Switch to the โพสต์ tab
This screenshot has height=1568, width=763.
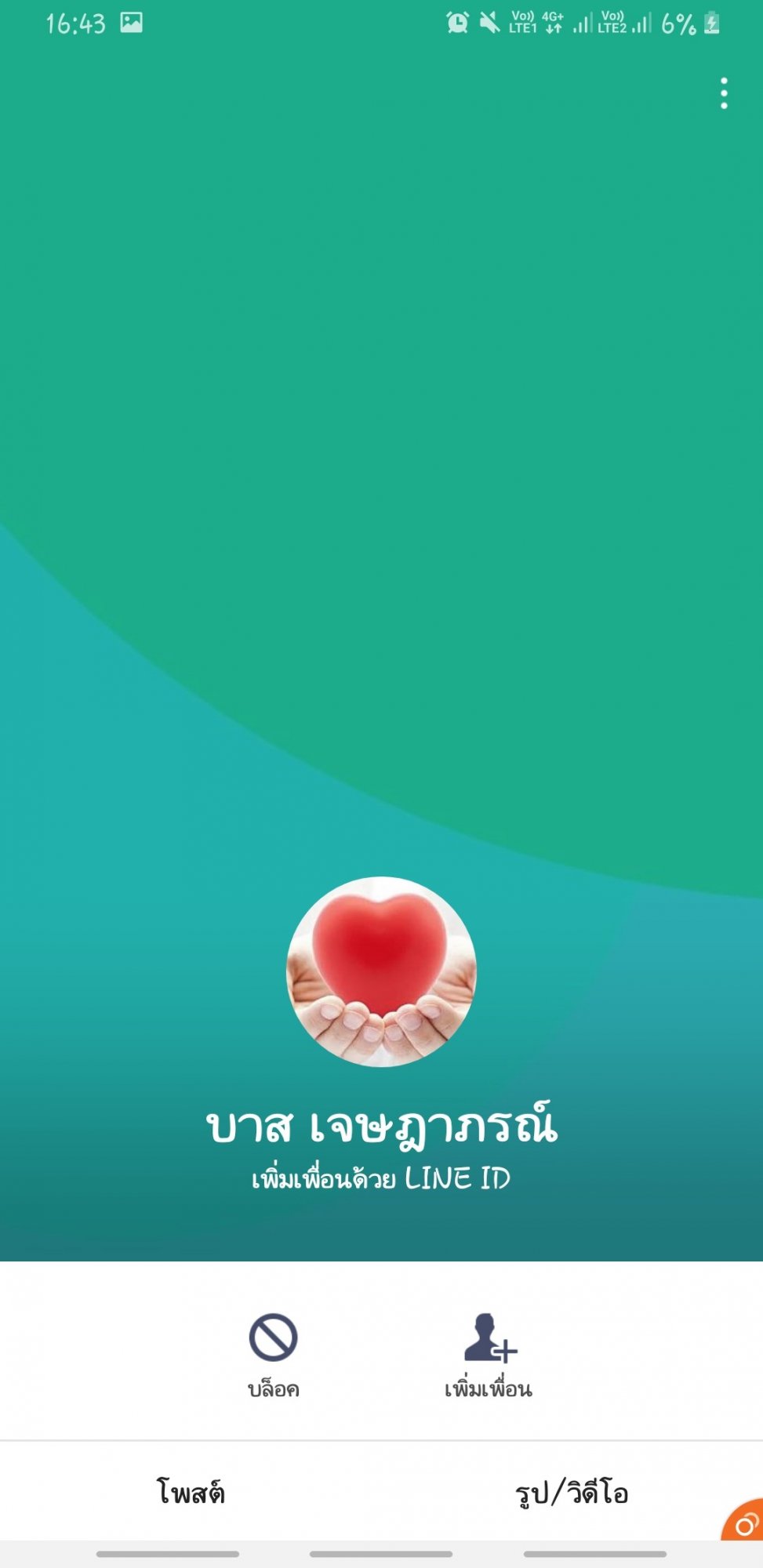[191, 1491]
